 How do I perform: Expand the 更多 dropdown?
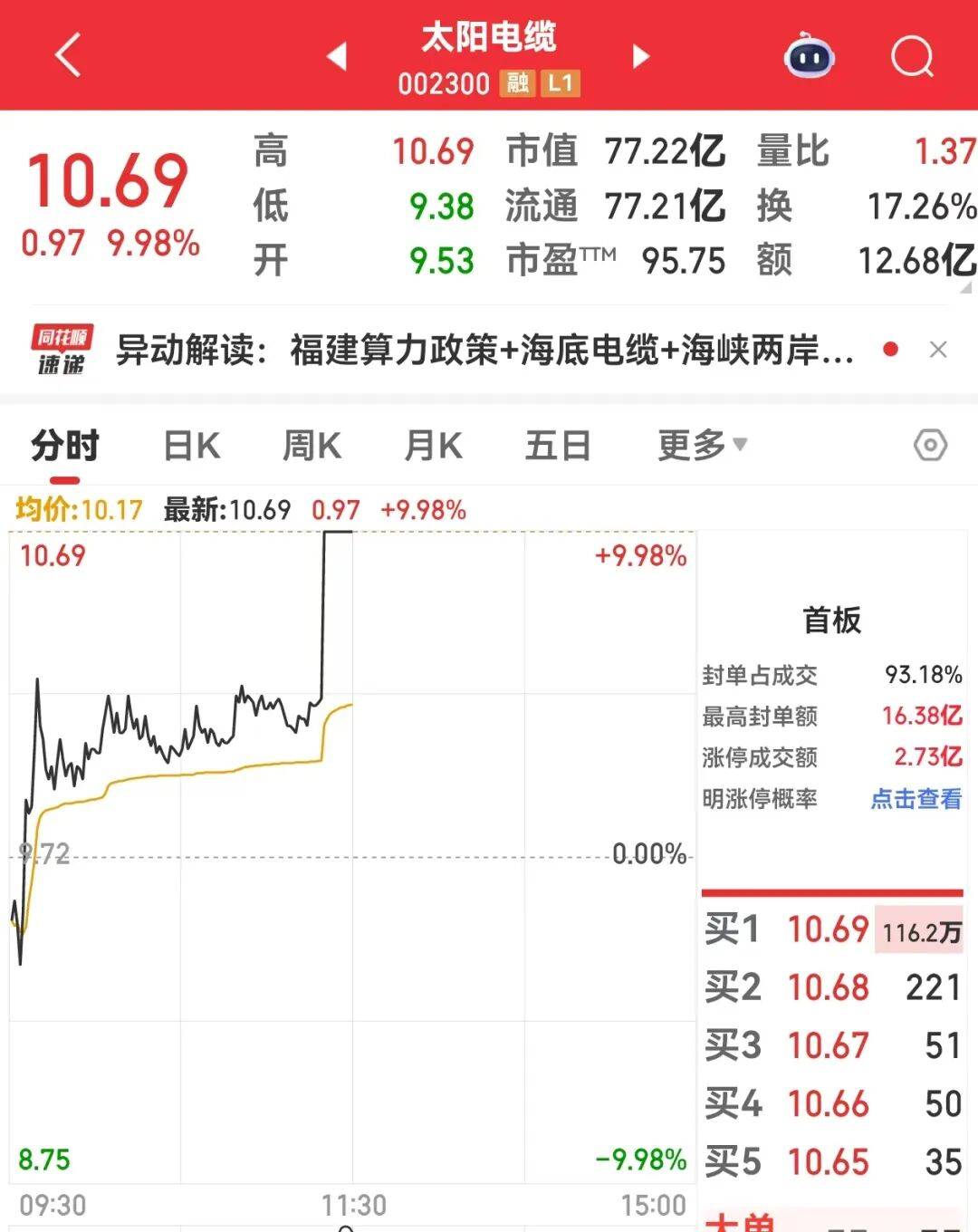pyautogui.click(x=697, y=445)
